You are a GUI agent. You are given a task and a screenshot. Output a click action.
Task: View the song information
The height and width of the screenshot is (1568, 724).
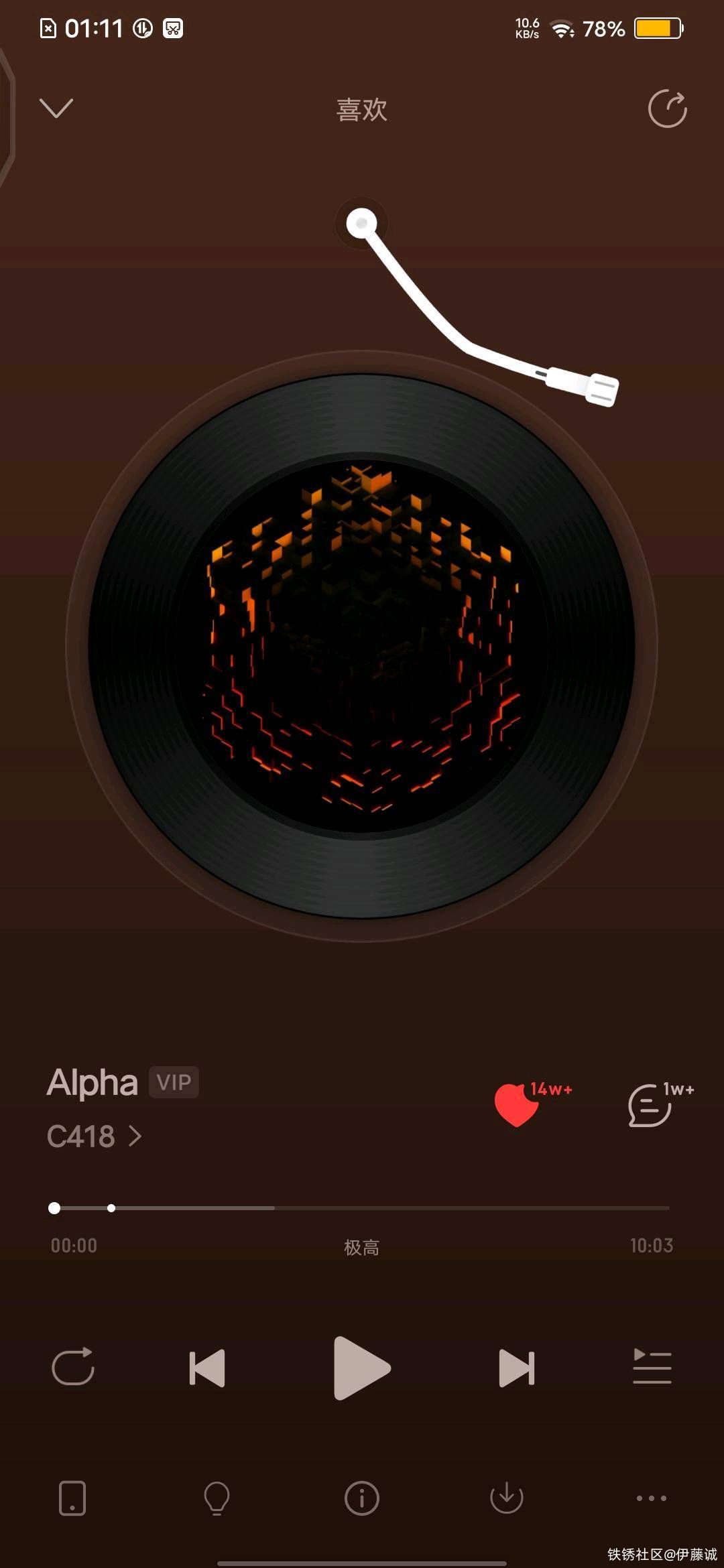point(362,1498)
